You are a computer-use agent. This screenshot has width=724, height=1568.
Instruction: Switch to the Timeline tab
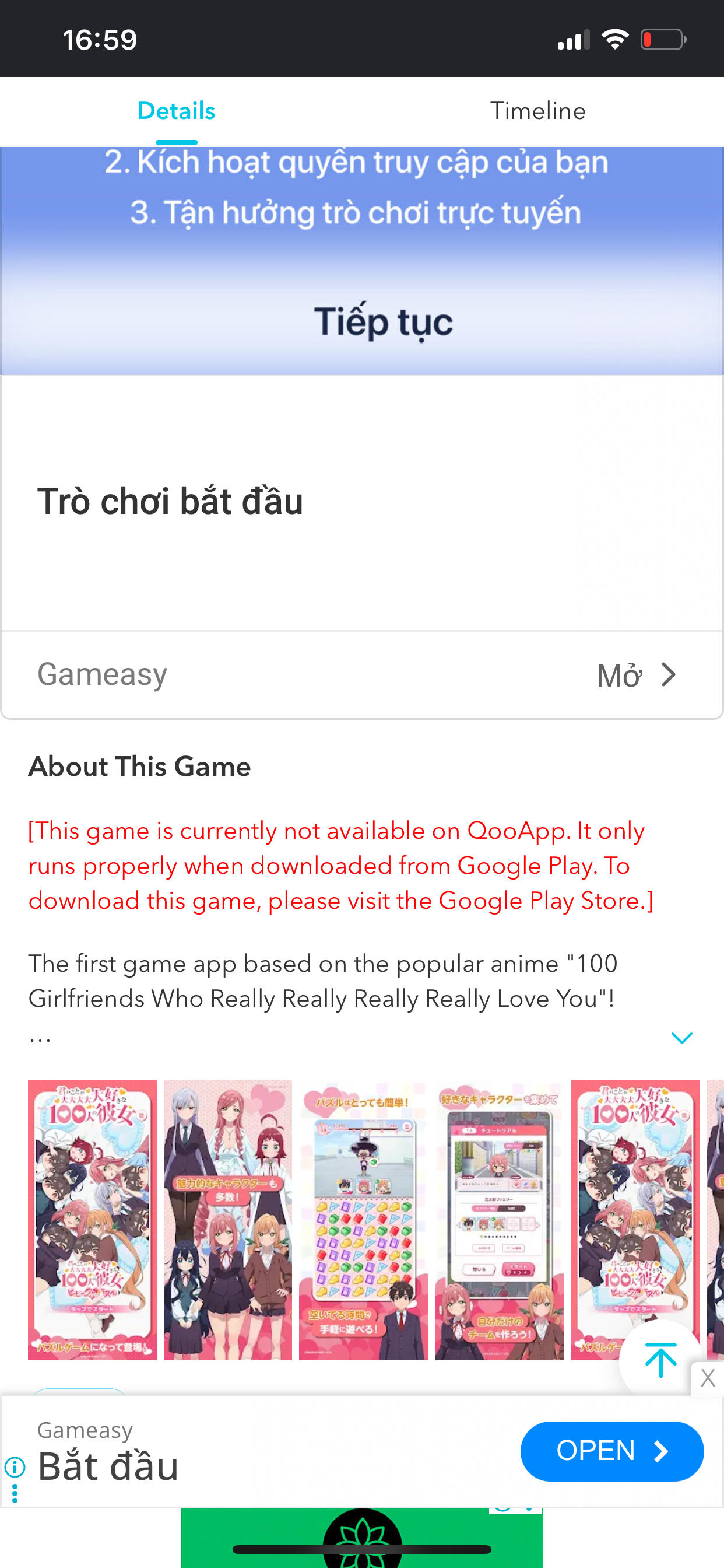click(x=538, y=111)
